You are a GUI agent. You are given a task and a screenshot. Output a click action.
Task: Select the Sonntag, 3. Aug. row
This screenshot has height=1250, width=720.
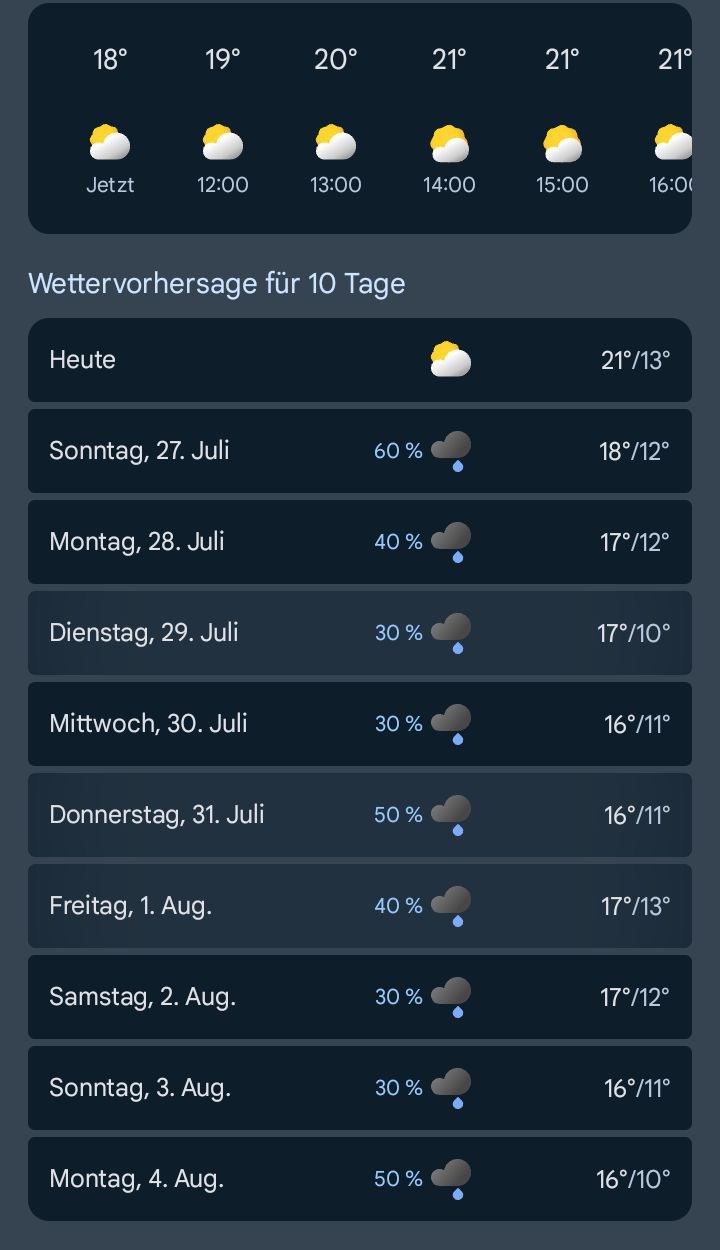tap(360, 1088)
